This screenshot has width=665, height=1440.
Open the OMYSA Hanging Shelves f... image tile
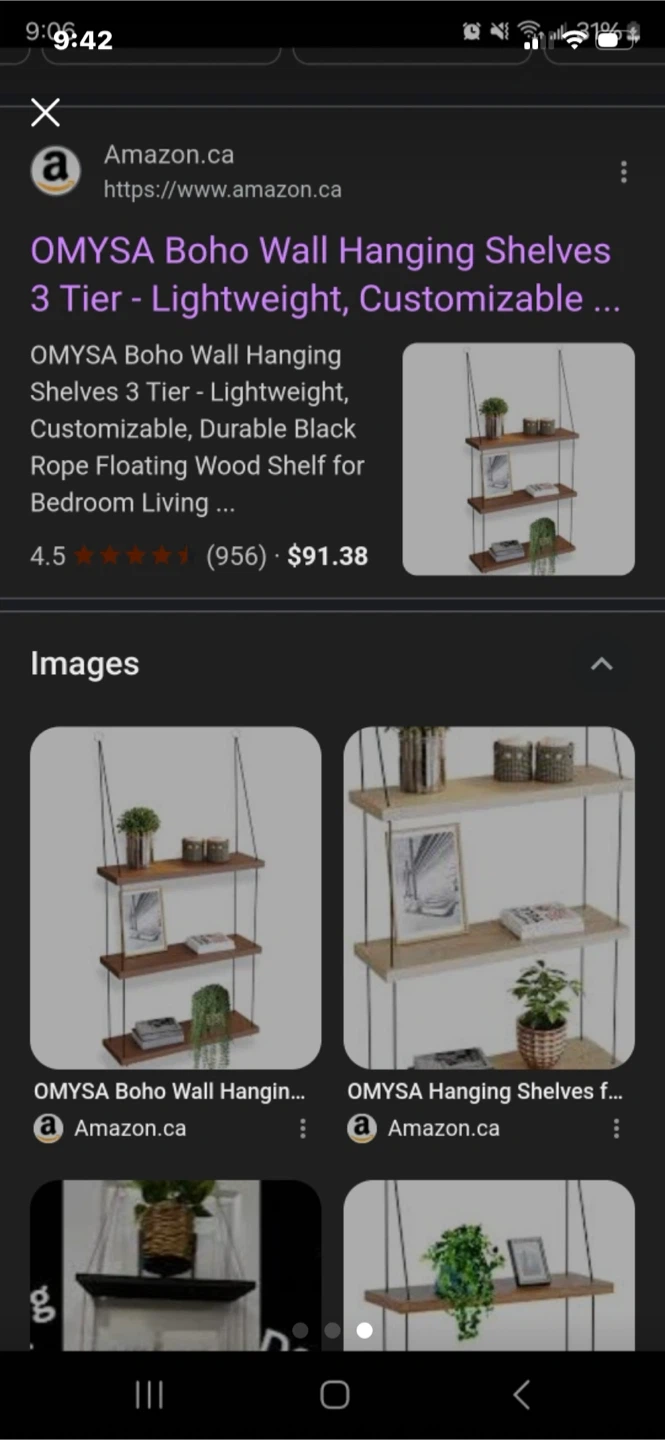tap(489, 897)
